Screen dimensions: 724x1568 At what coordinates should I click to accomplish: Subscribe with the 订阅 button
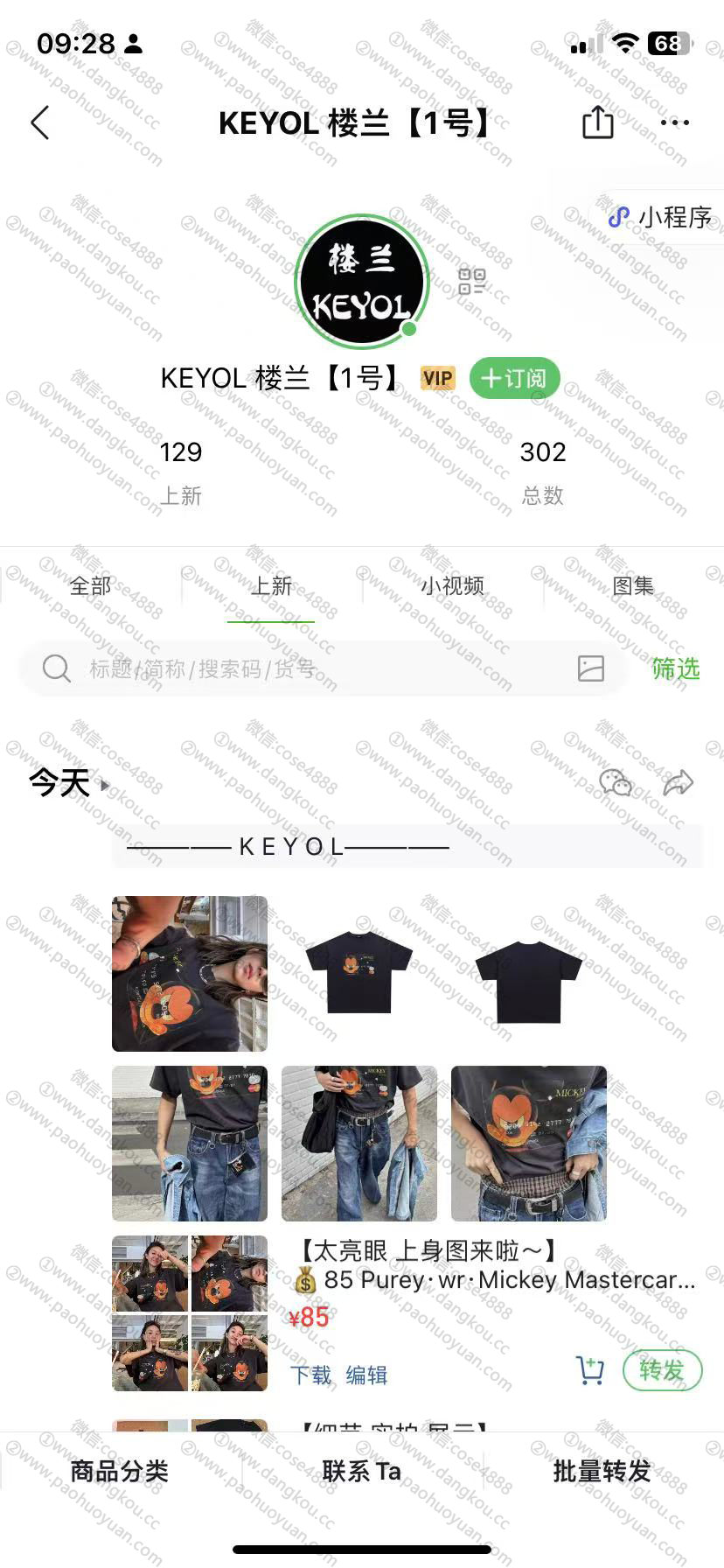coord(514,378)
